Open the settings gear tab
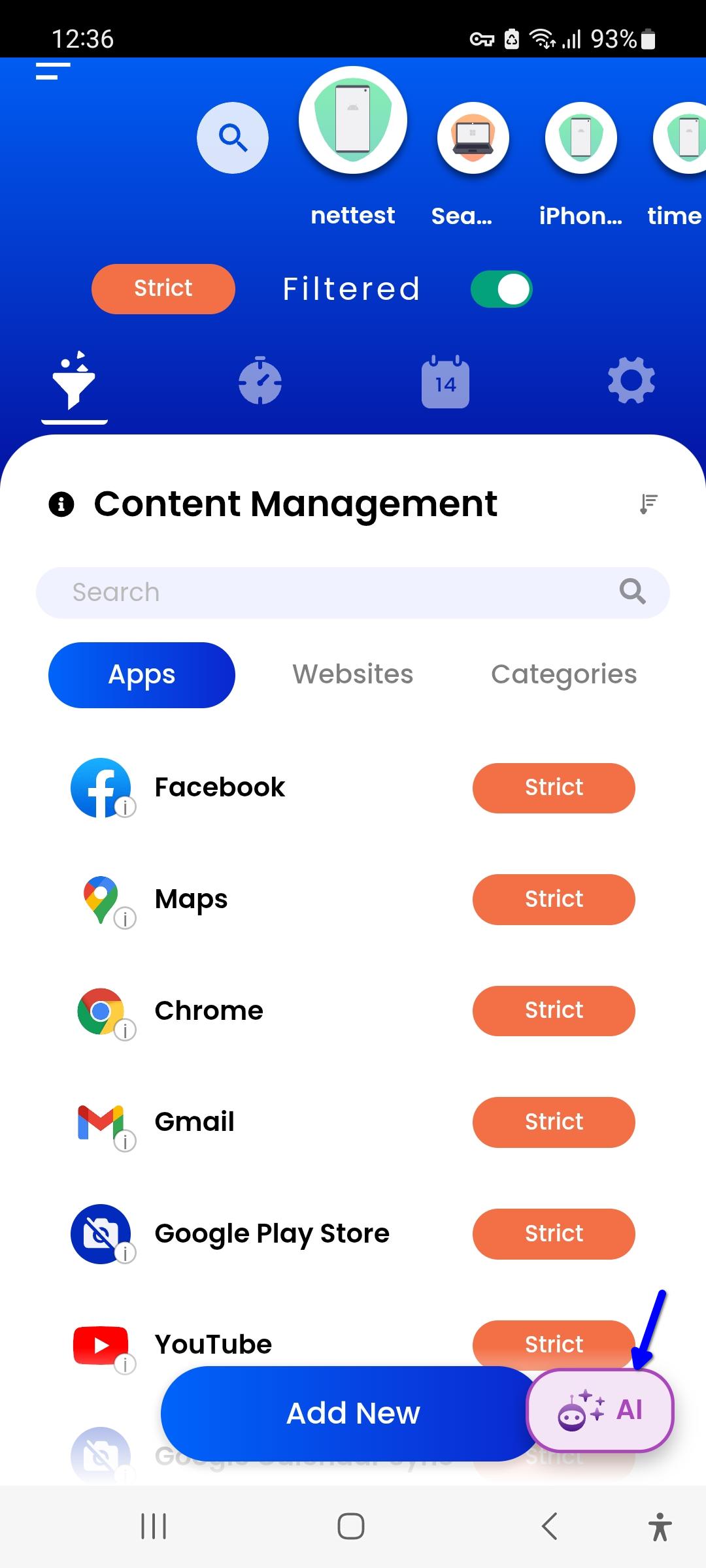Viewport: 706px width, 1568px height. 631,381
